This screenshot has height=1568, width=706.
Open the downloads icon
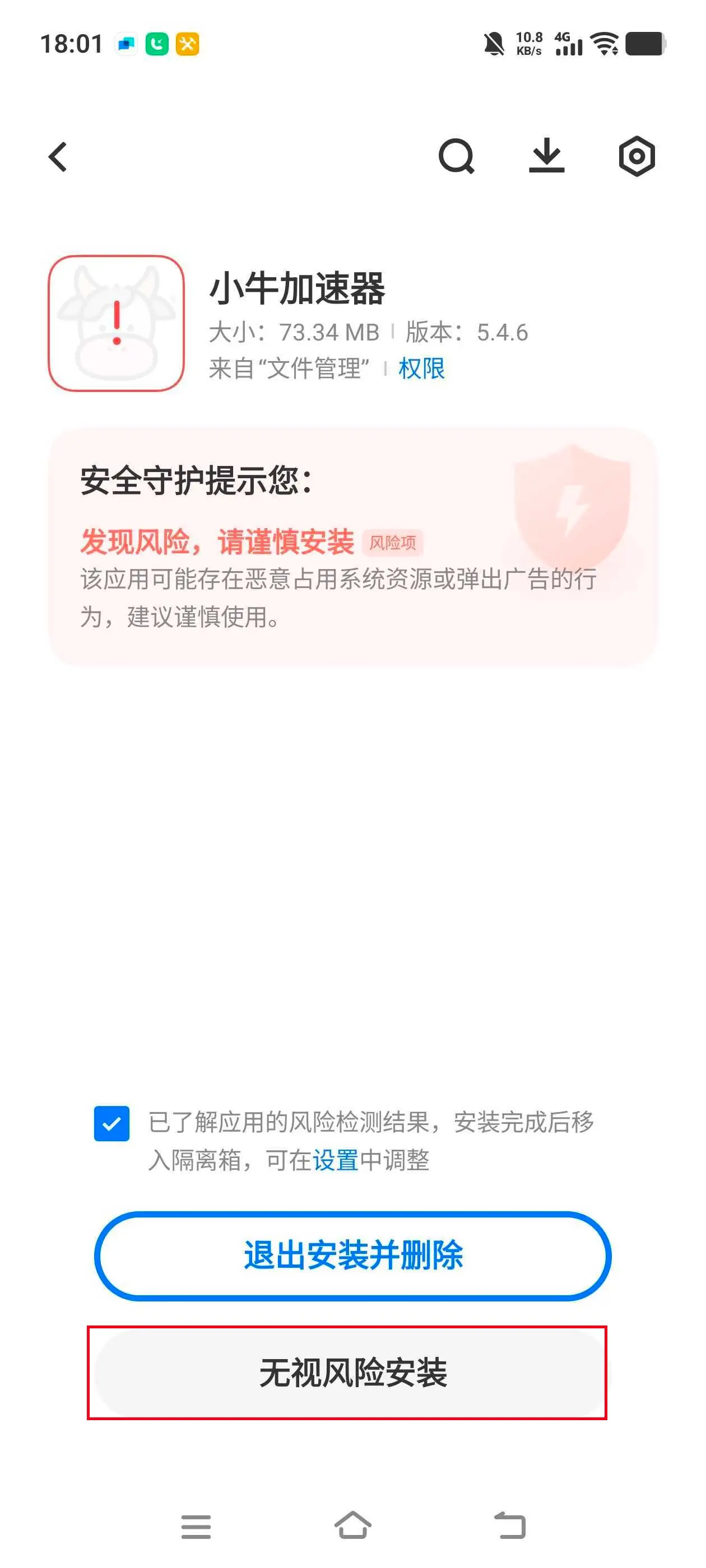[x=546, y=156]
